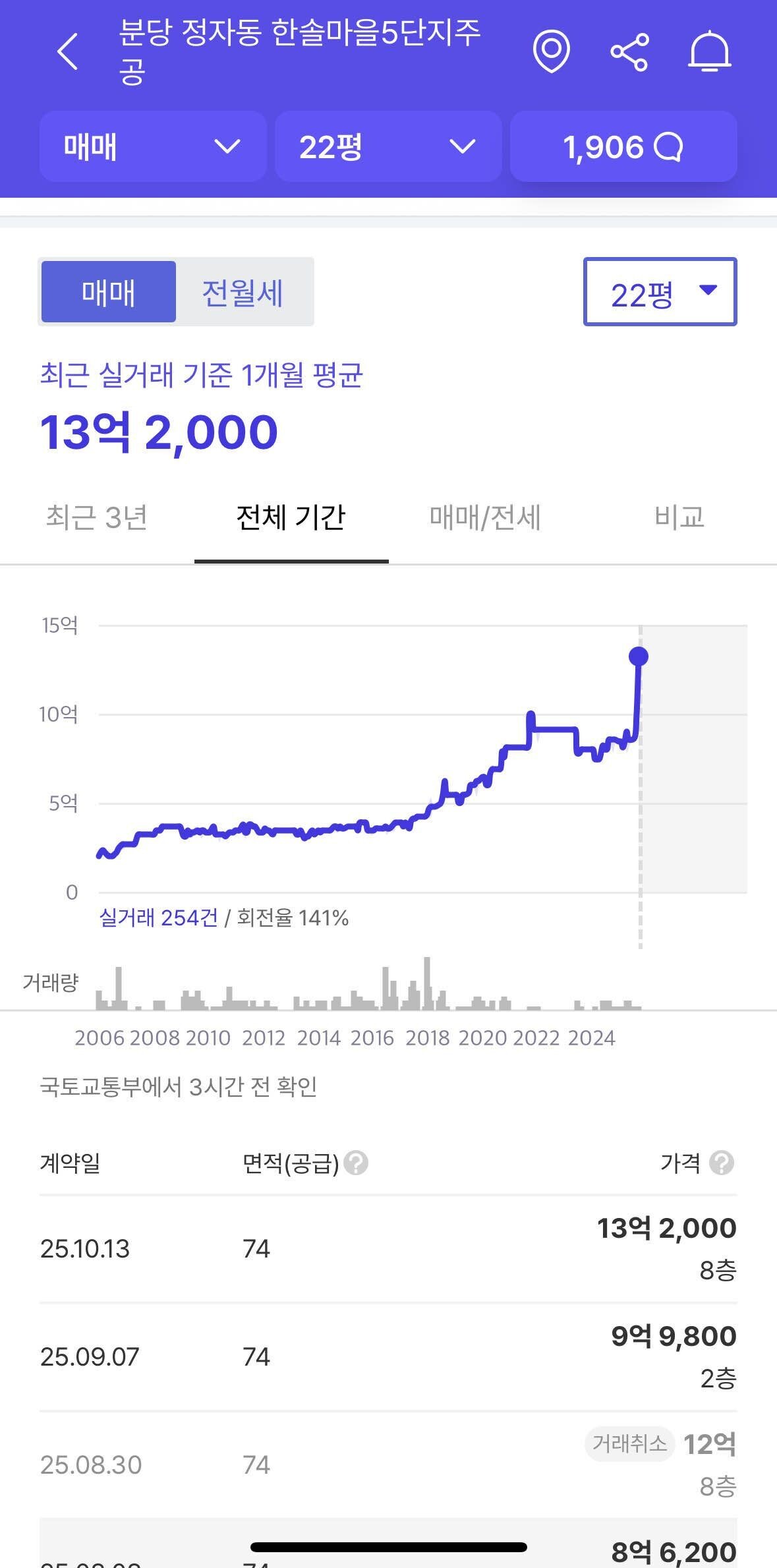Expand the 22평 size dropdown in header

pos(388,147)
